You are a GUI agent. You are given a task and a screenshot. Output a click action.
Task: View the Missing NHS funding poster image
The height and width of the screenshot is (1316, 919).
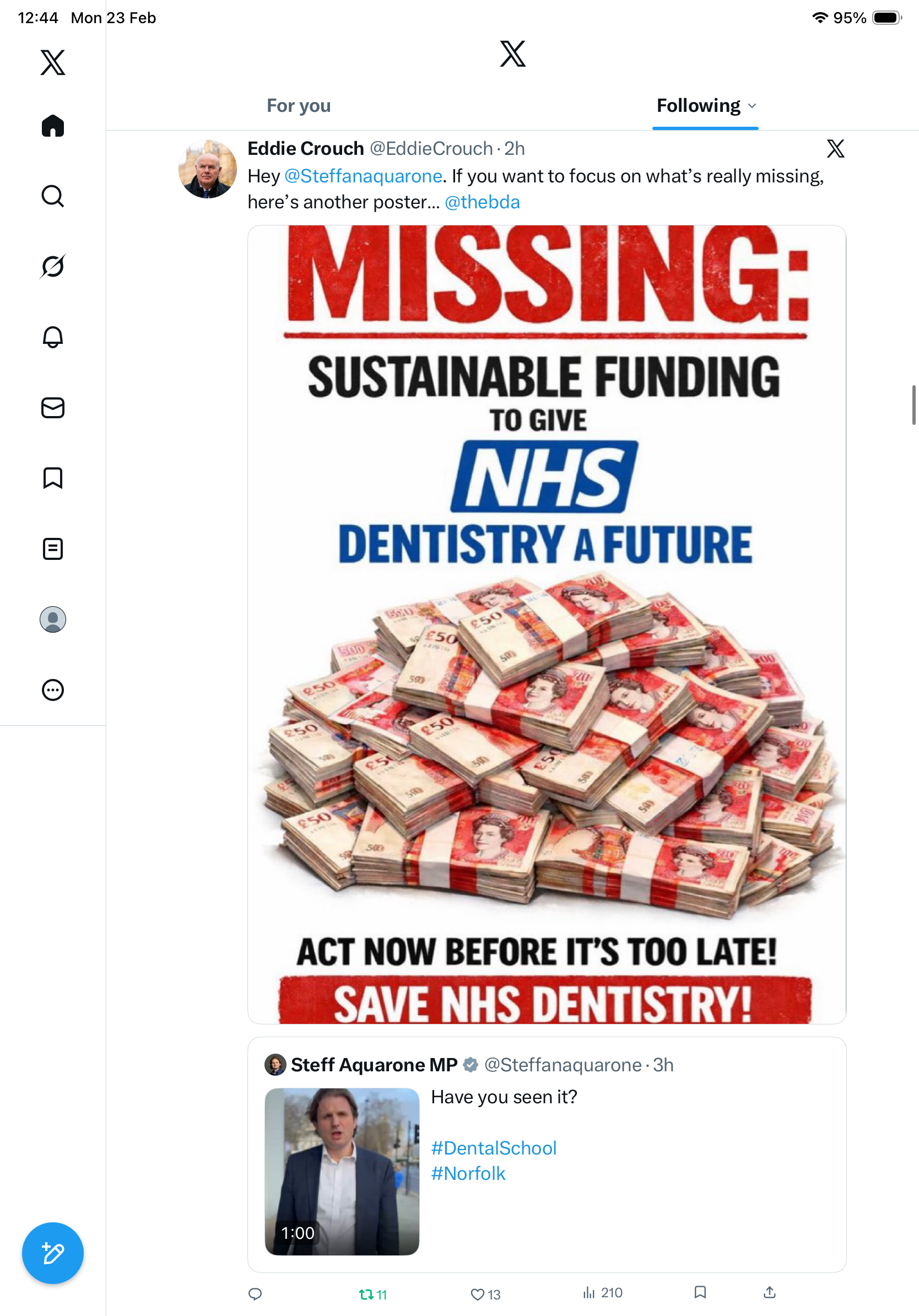(547, 624)
